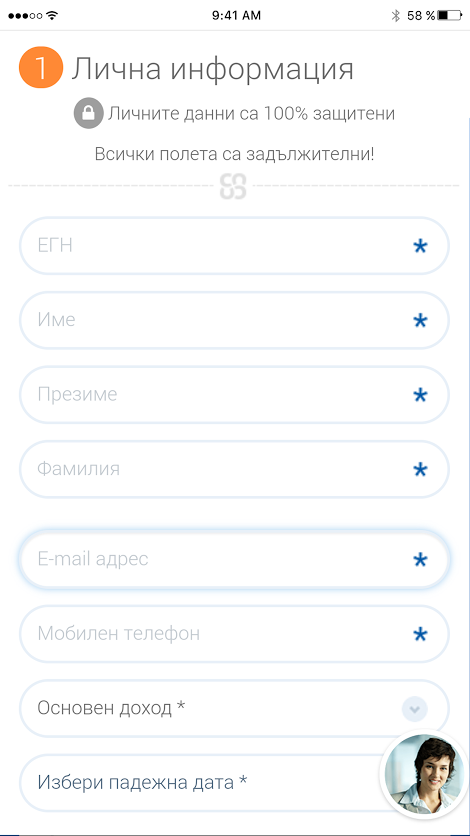Enter the E-mail адрес field
The width and height of the screenshot is (470, 836).
234,559
